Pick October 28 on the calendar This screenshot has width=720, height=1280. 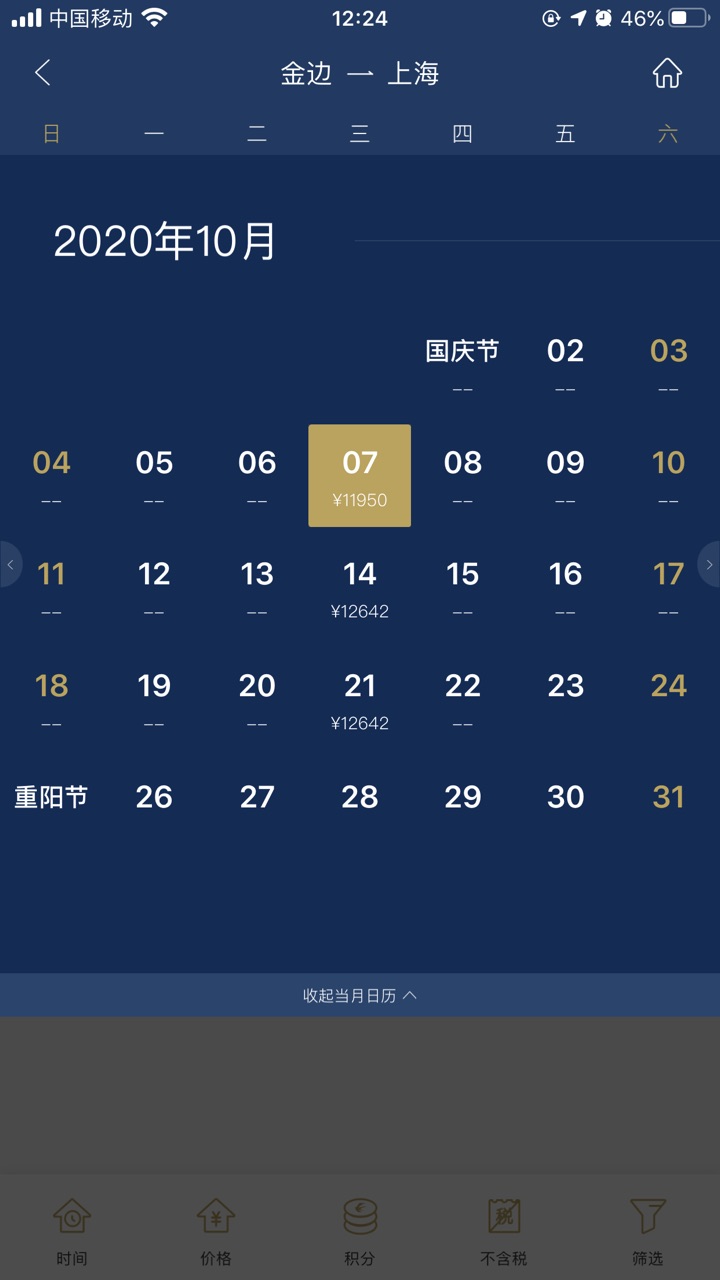[359, 797]
